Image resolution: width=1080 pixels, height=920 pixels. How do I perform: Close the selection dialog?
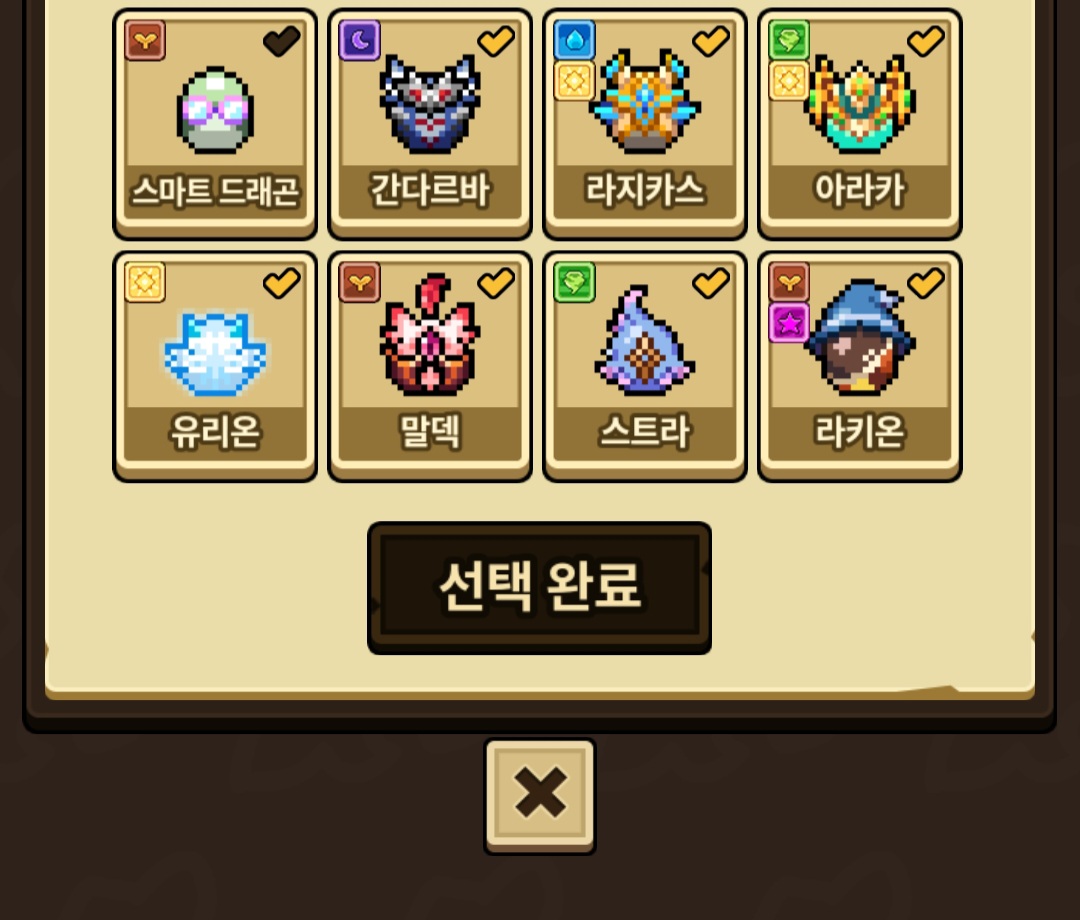click(540, 795)
